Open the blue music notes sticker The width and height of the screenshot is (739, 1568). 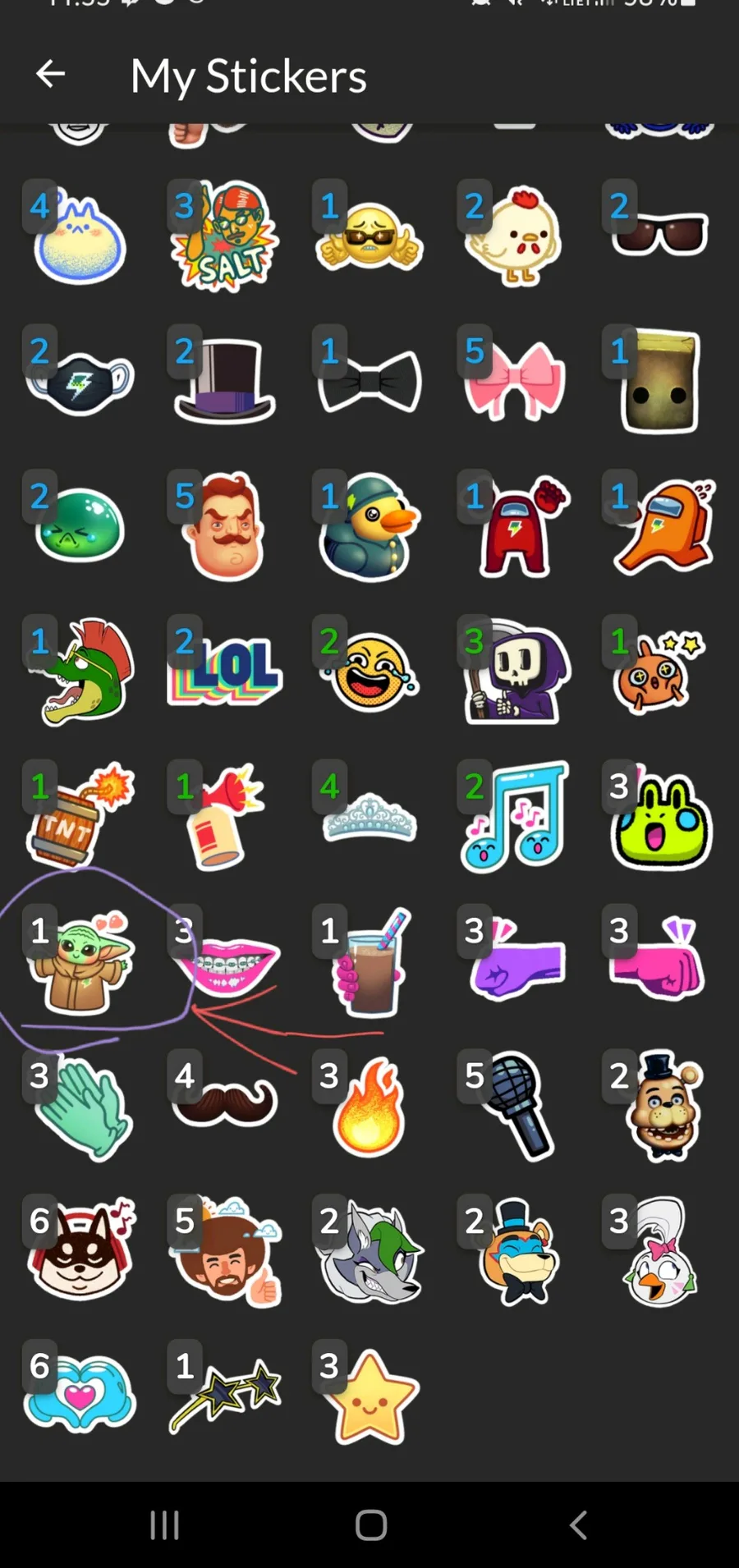click(515, 818)
